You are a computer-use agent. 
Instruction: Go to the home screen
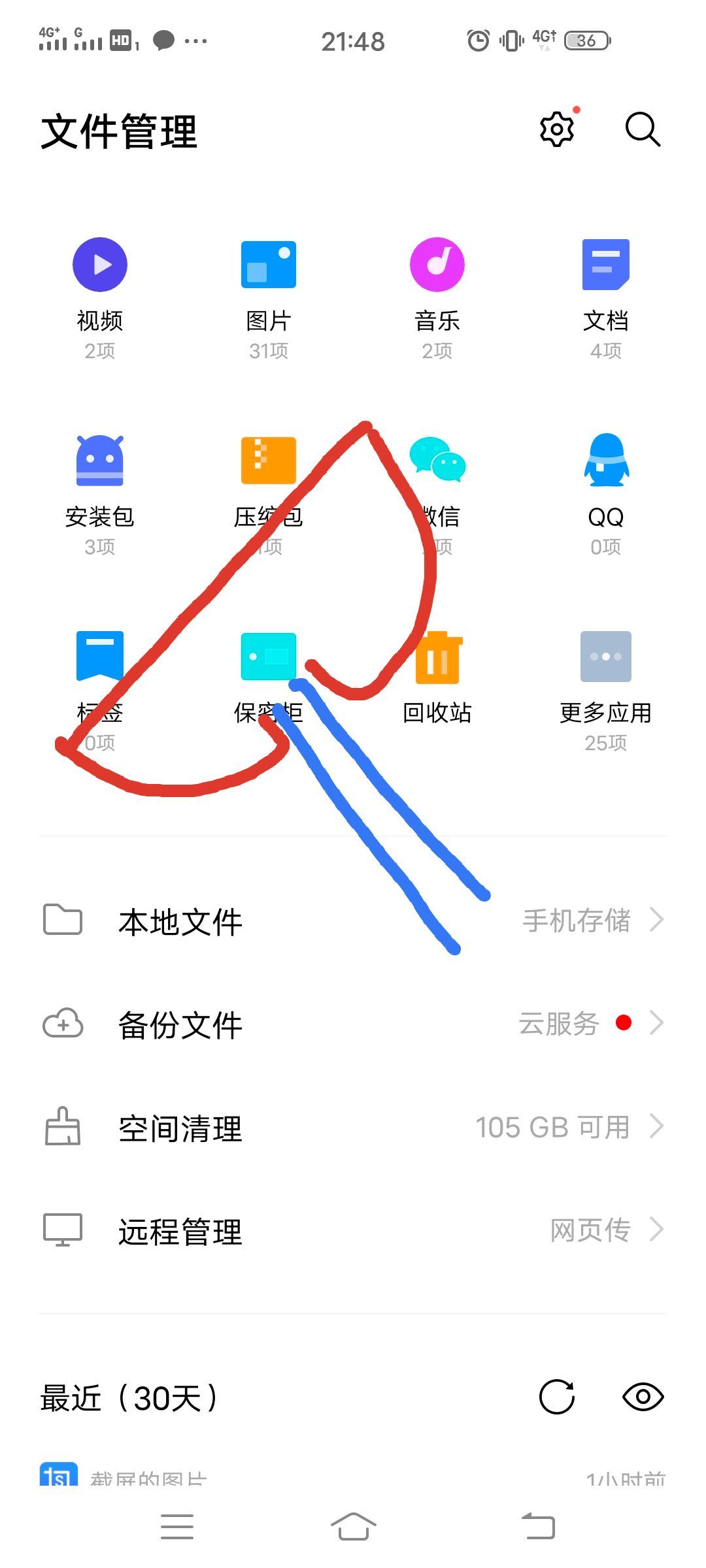pos(353,1527)
